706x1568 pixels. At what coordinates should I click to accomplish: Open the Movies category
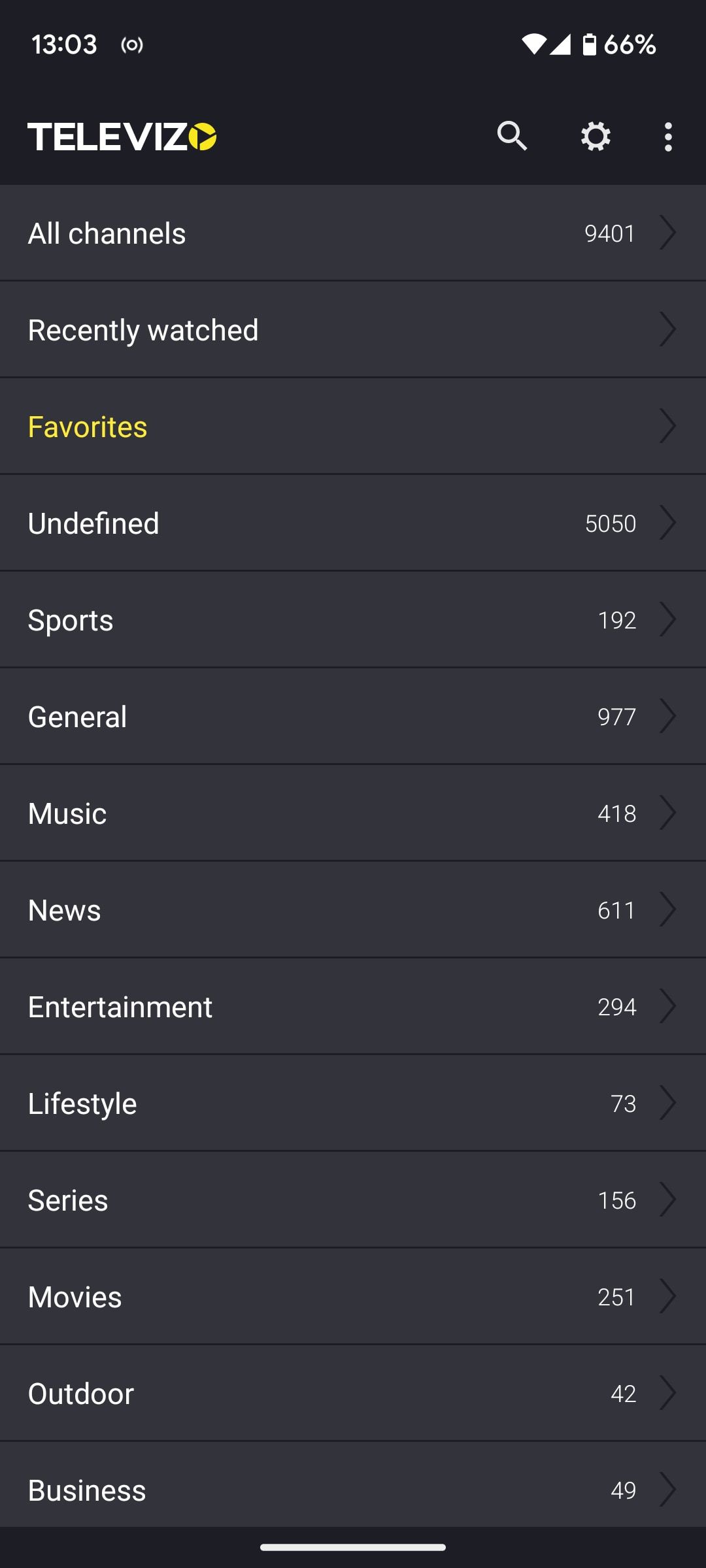(353, 1297)
